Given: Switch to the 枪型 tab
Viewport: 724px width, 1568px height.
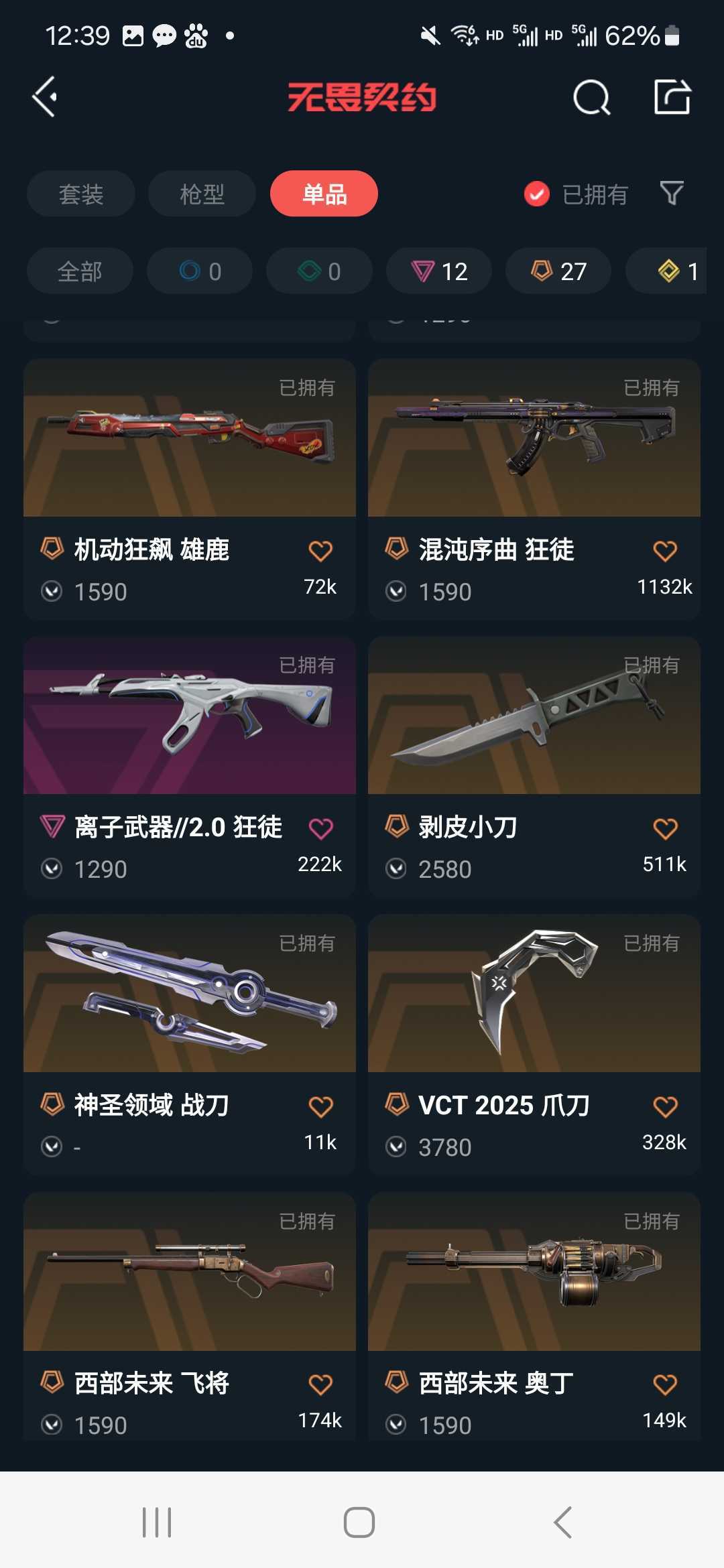Looking at the screenshot, I should (x=202, y=194).
